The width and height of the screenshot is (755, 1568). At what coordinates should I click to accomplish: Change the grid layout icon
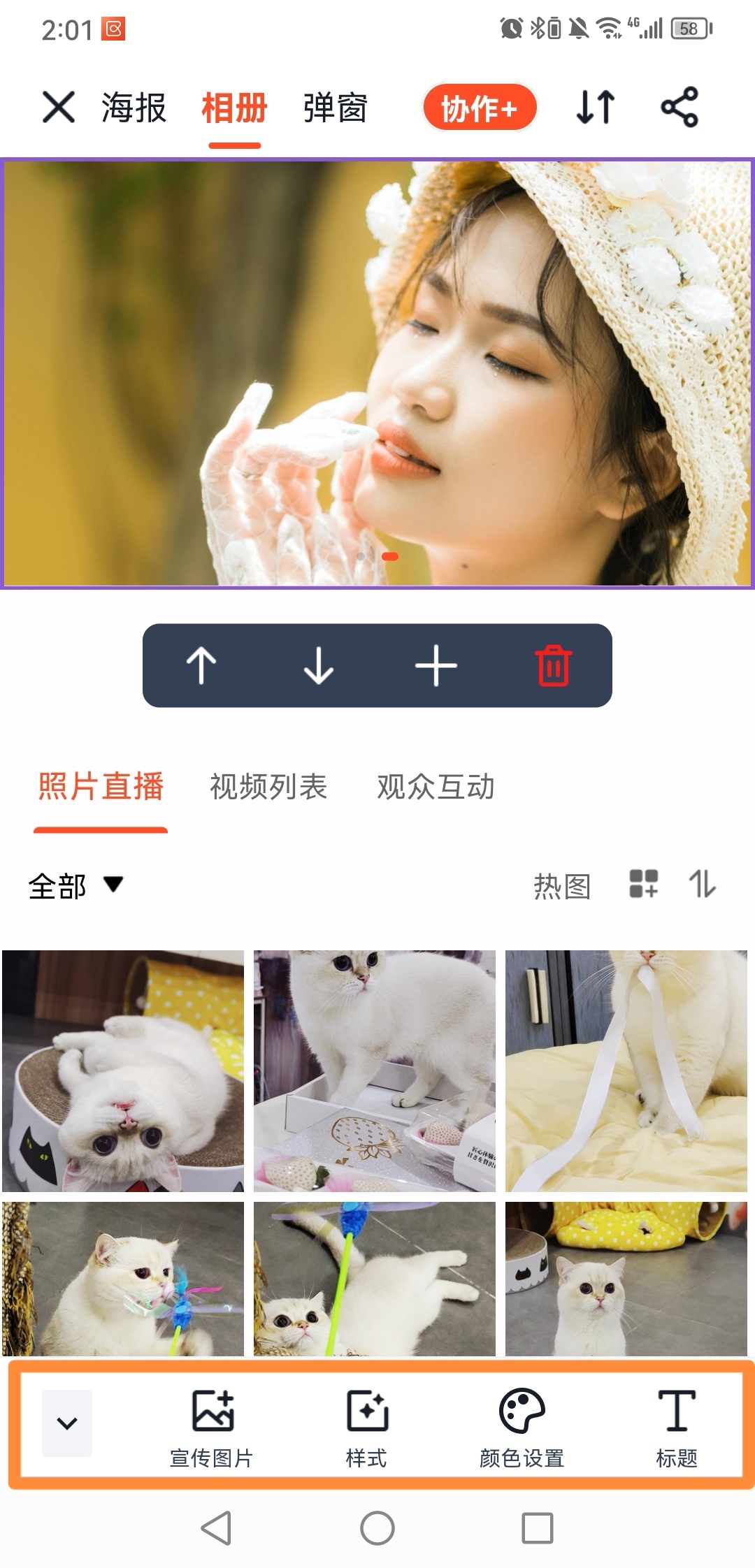(643, 883)
